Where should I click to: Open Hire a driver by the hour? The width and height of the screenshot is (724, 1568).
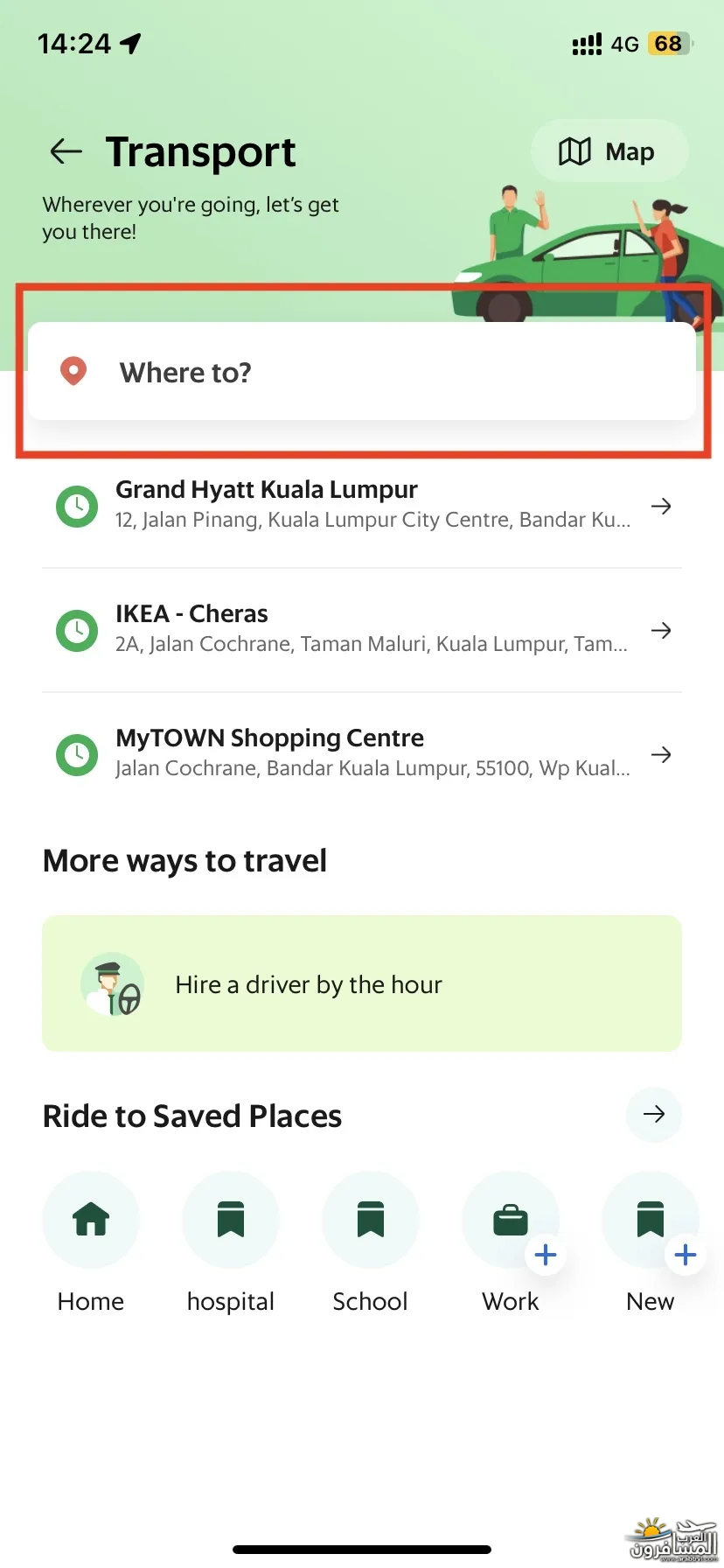[362, 983]
